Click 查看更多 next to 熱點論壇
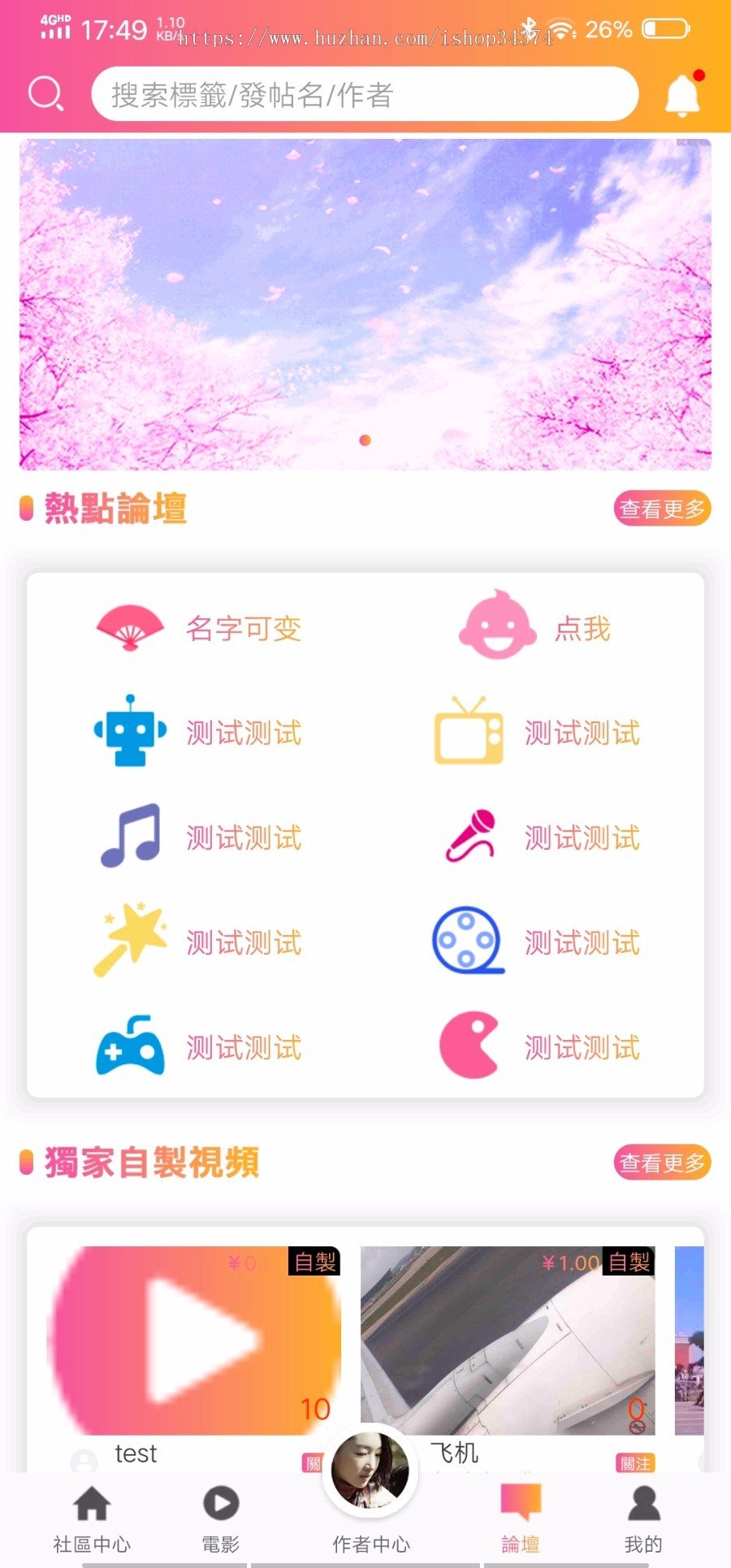 coord(660,508)
